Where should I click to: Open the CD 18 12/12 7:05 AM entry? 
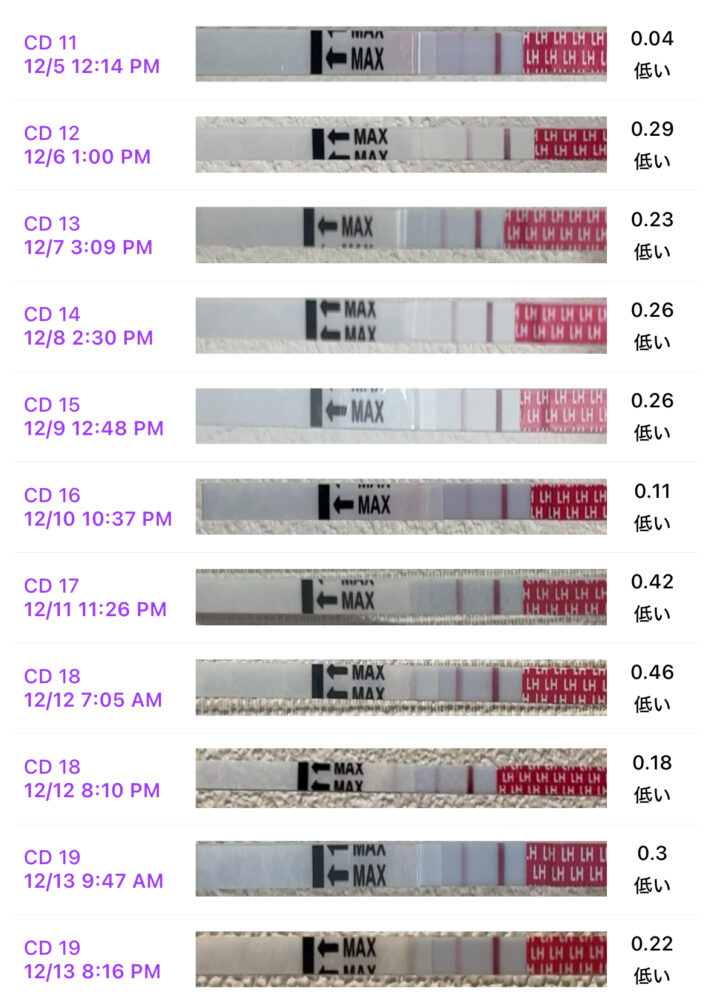[x=93, y=688]
